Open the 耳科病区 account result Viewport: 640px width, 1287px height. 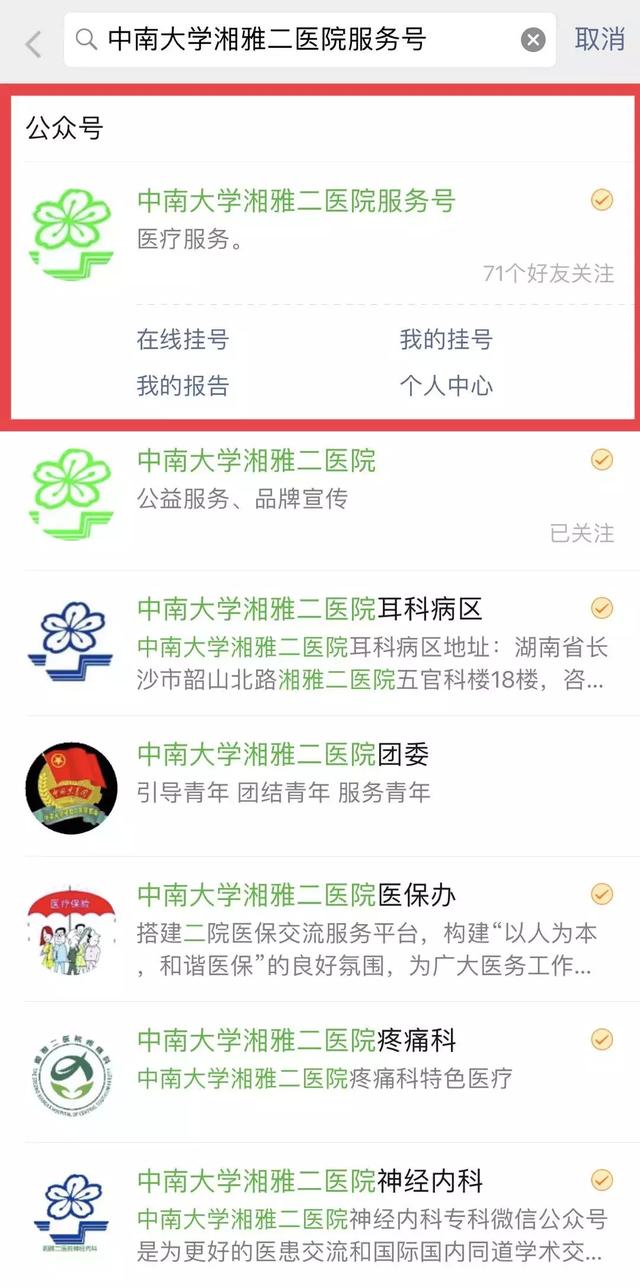(320, 643)
